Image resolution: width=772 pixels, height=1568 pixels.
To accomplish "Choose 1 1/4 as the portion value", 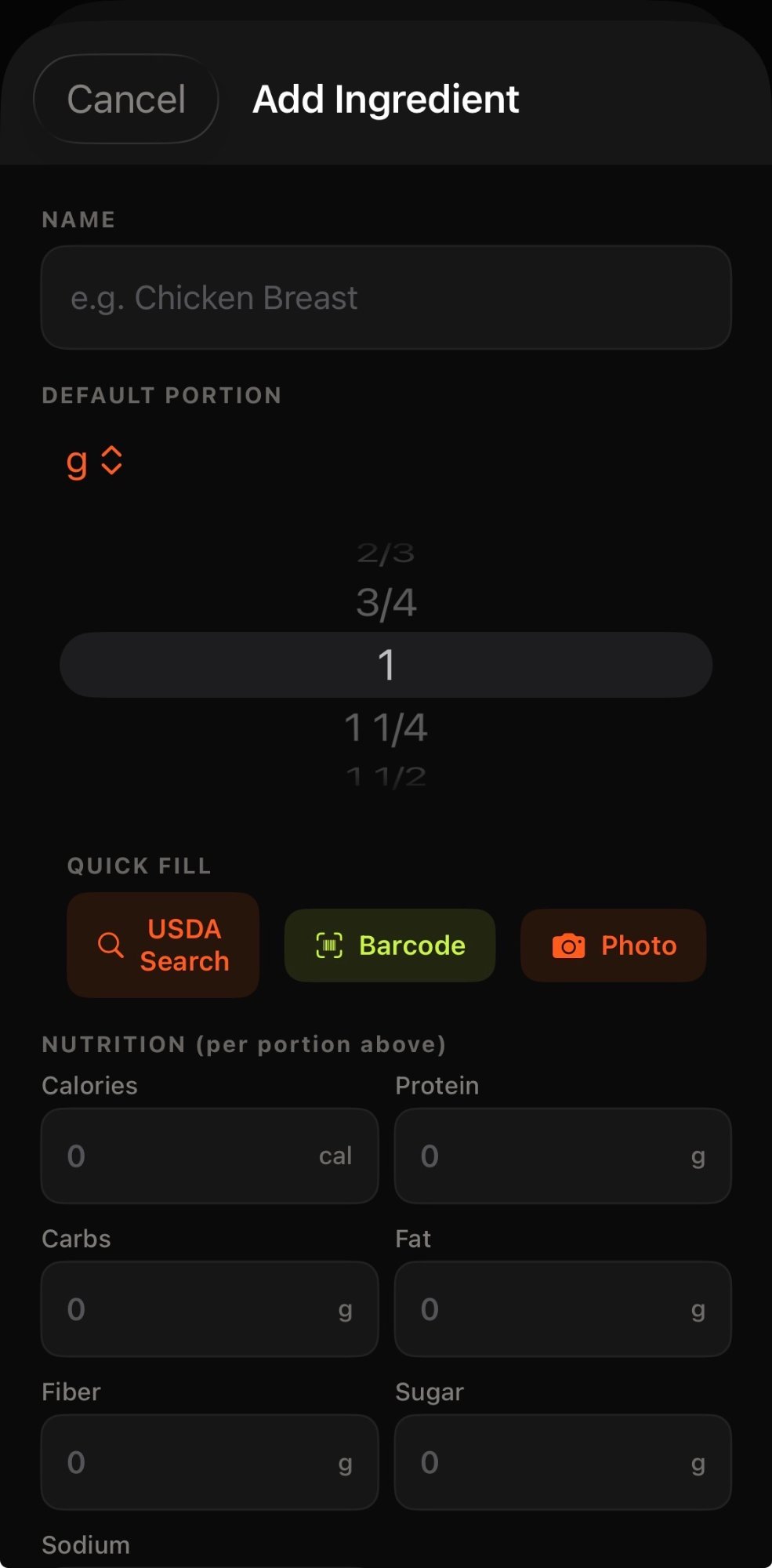I will (x=386, y=727).
